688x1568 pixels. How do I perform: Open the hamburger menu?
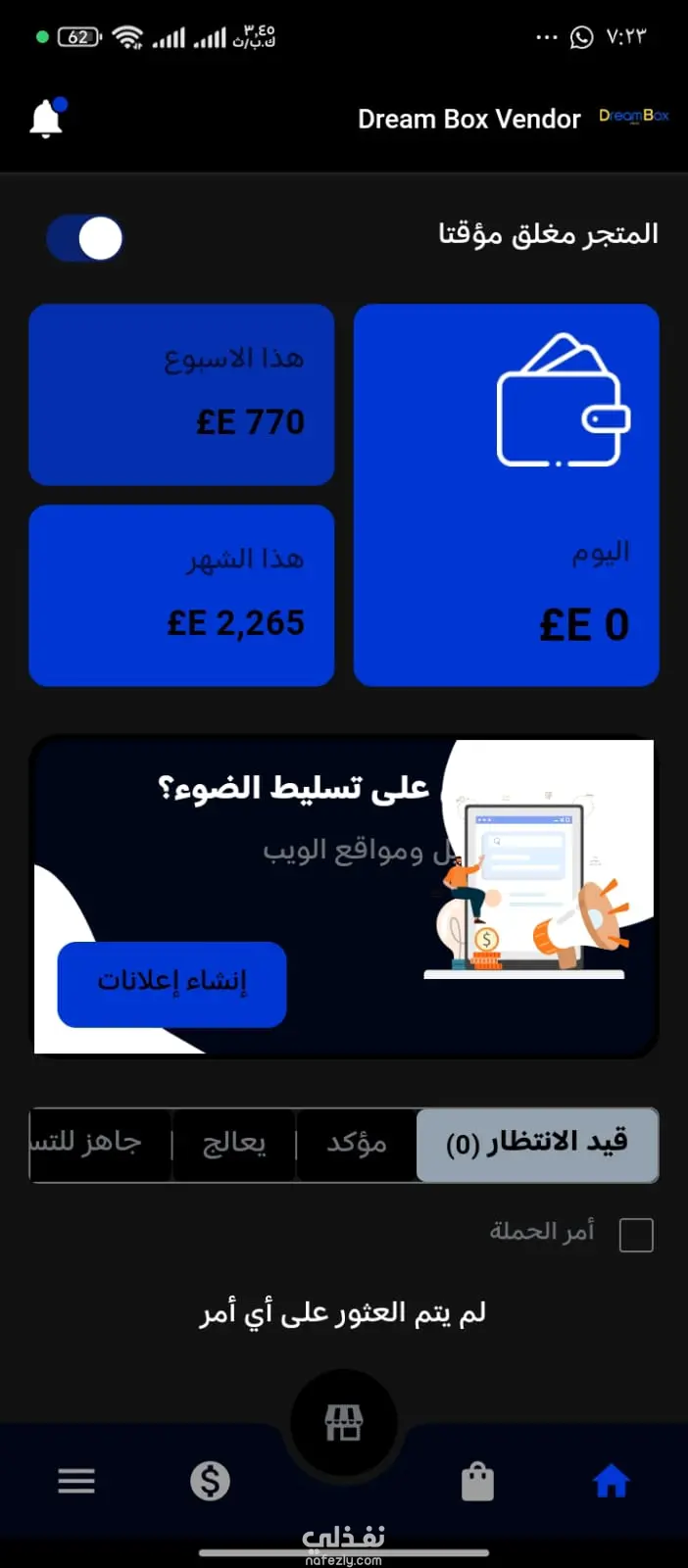point(76,1481)
